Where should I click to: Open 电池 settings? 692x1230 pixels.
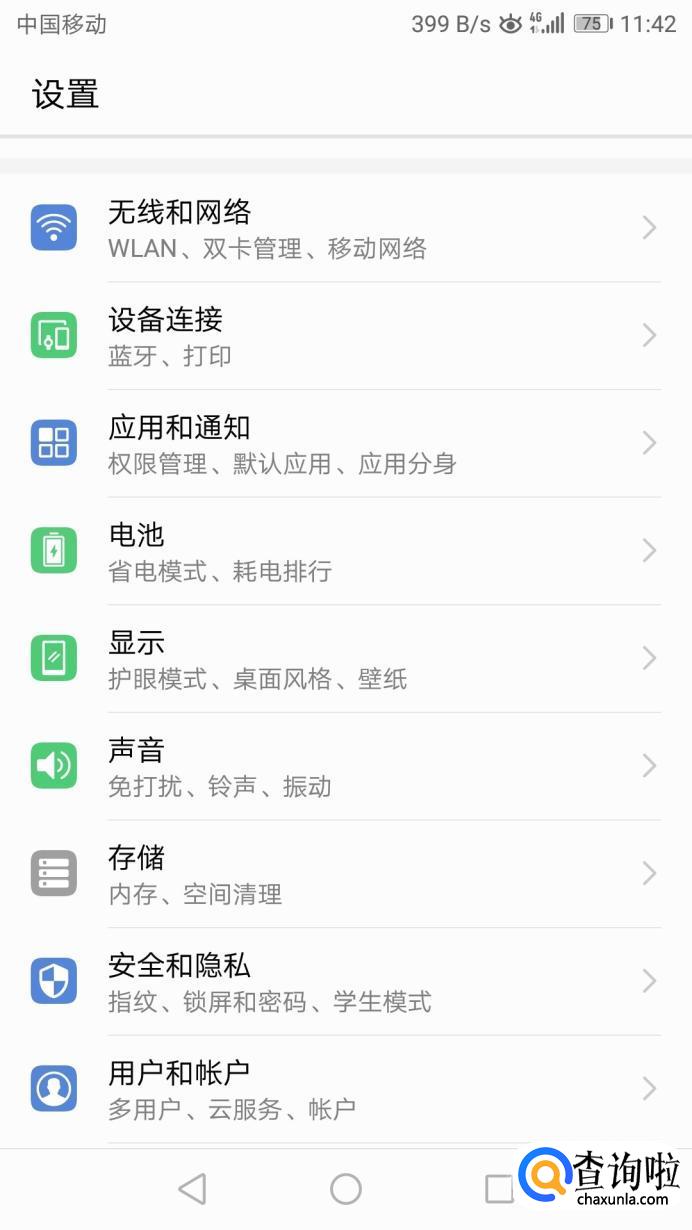tap(345, 551)
